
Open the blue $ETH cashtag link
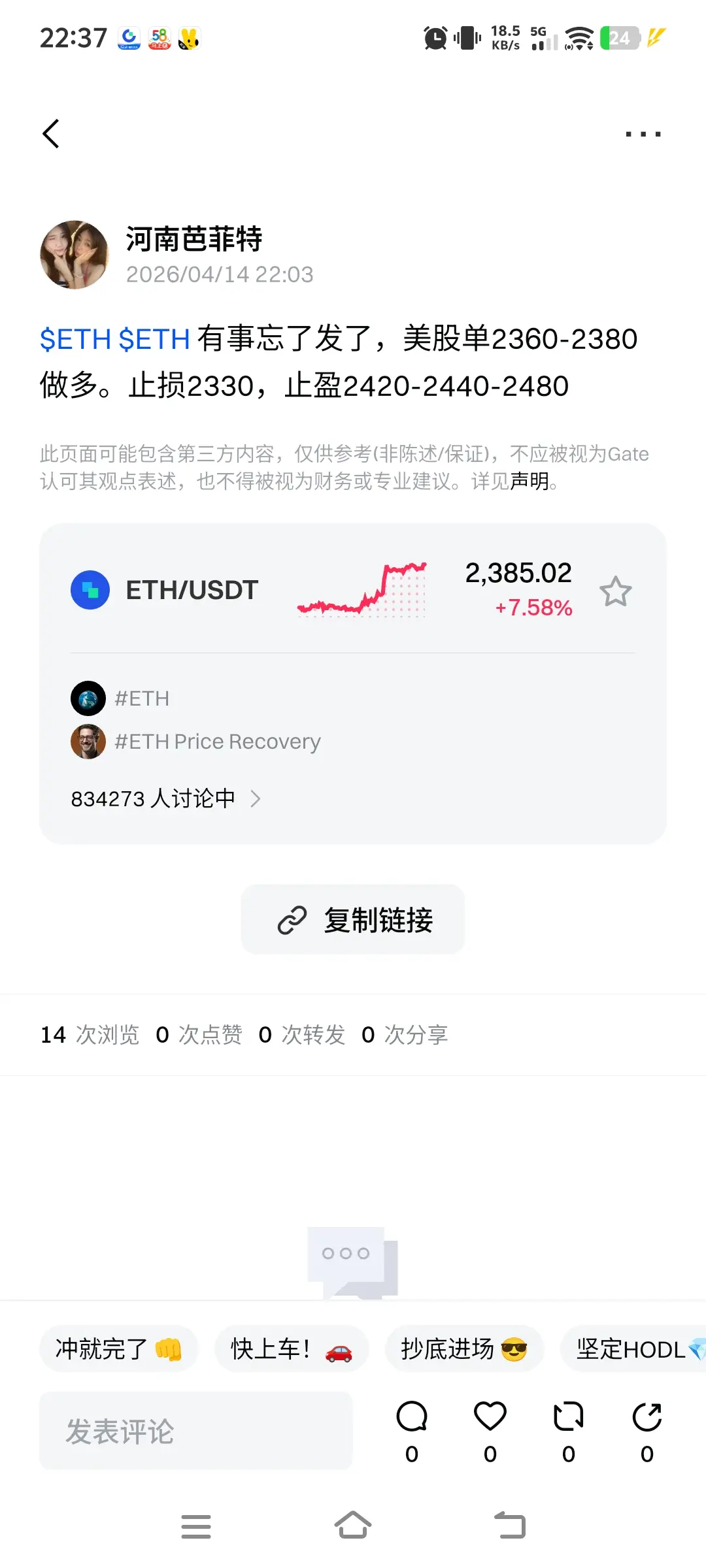click(75, 339)
